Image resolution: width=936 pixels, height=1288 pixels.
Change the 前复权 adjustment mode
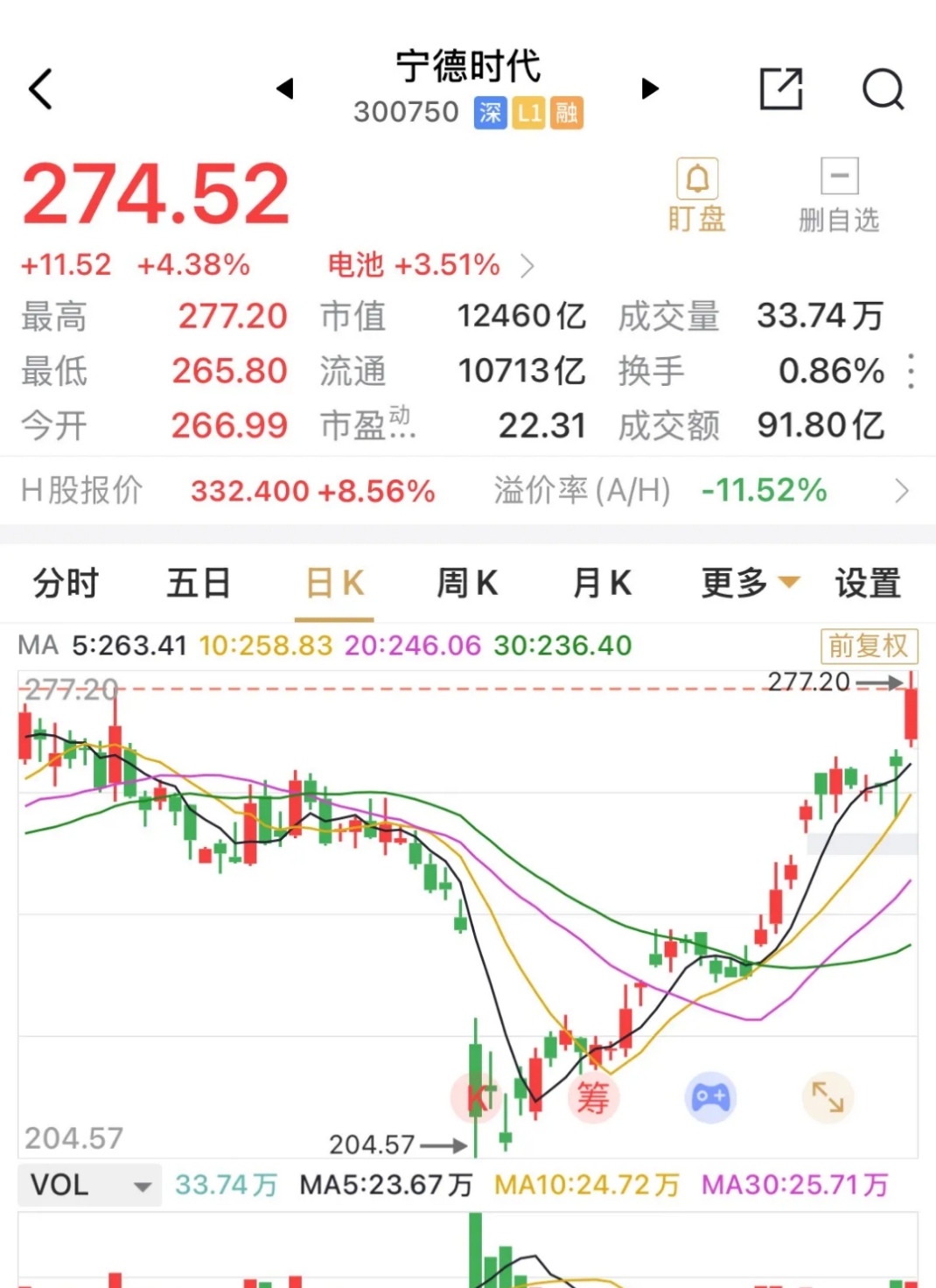tap(868, 647)
